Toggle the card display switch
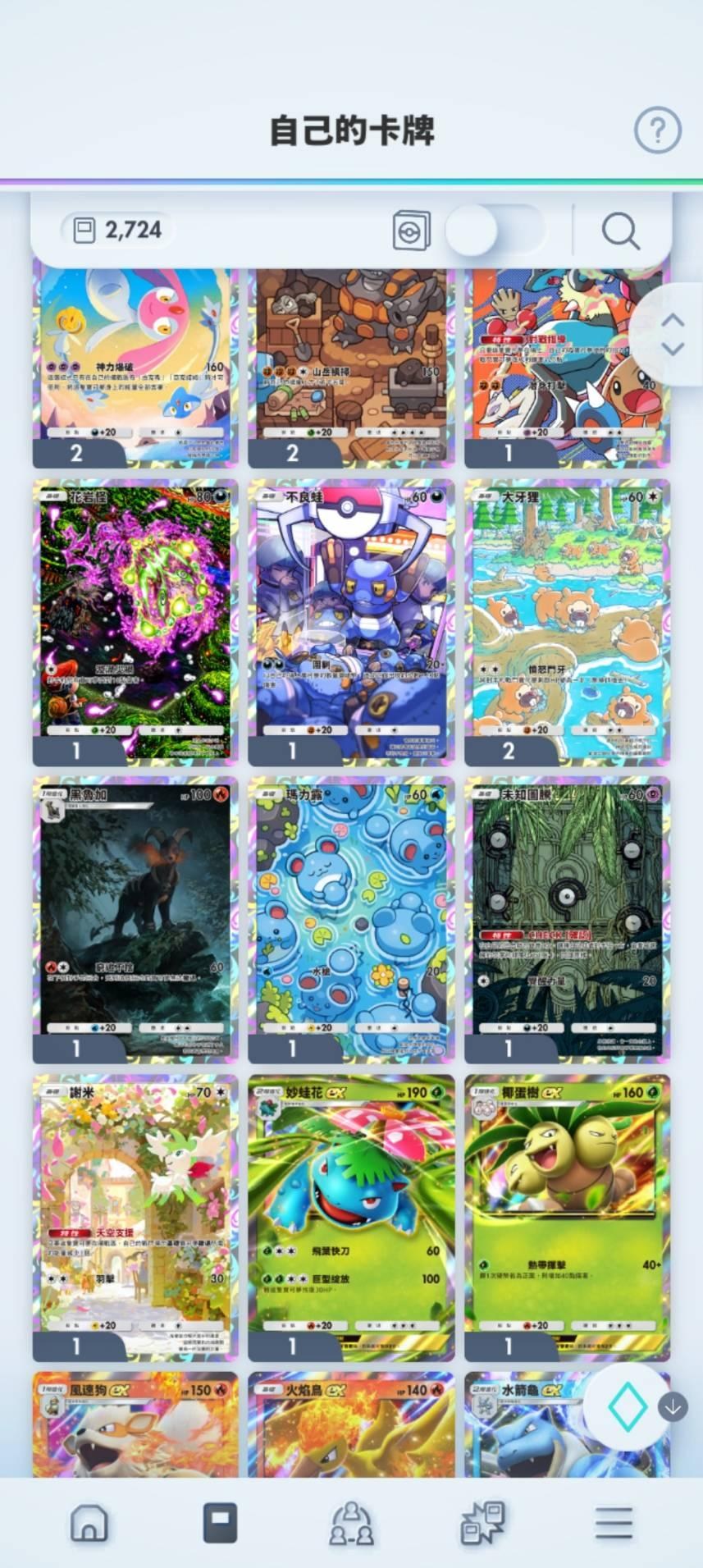The width and height of the screenshot is (703, 1568). (495, 231)
